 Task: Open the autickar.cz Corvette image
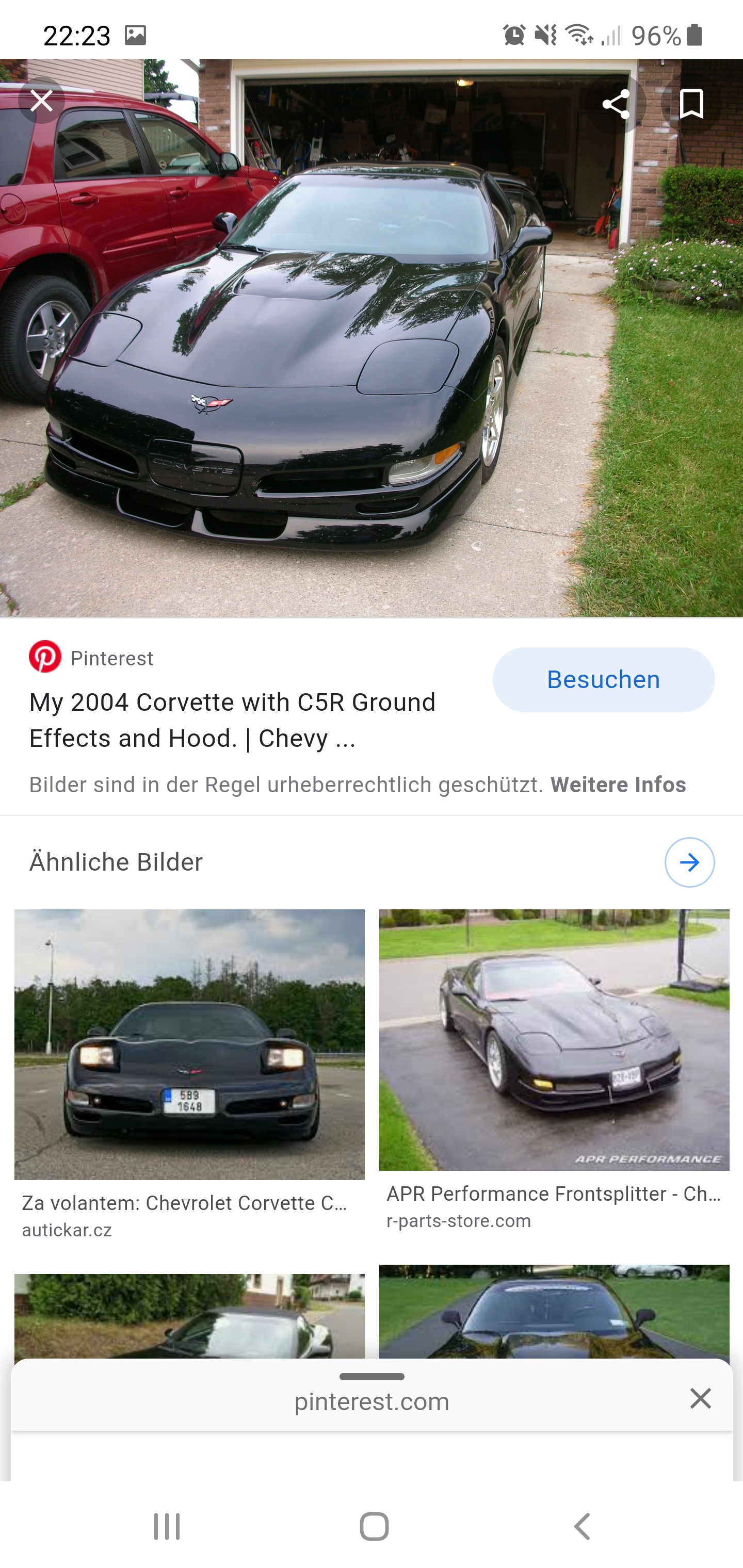[x=189, y=1044]
